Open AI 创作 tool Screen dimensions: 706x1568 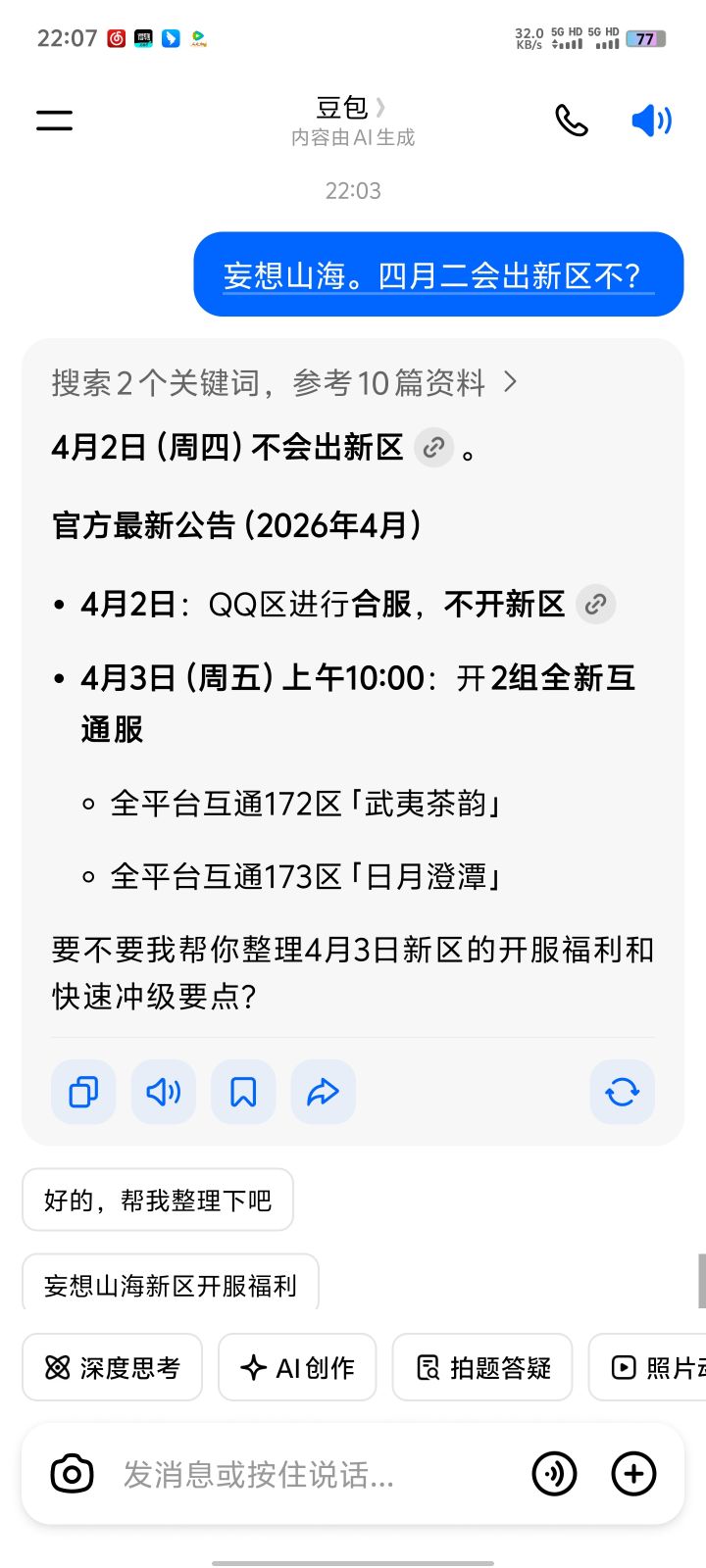pos(297,1367)
